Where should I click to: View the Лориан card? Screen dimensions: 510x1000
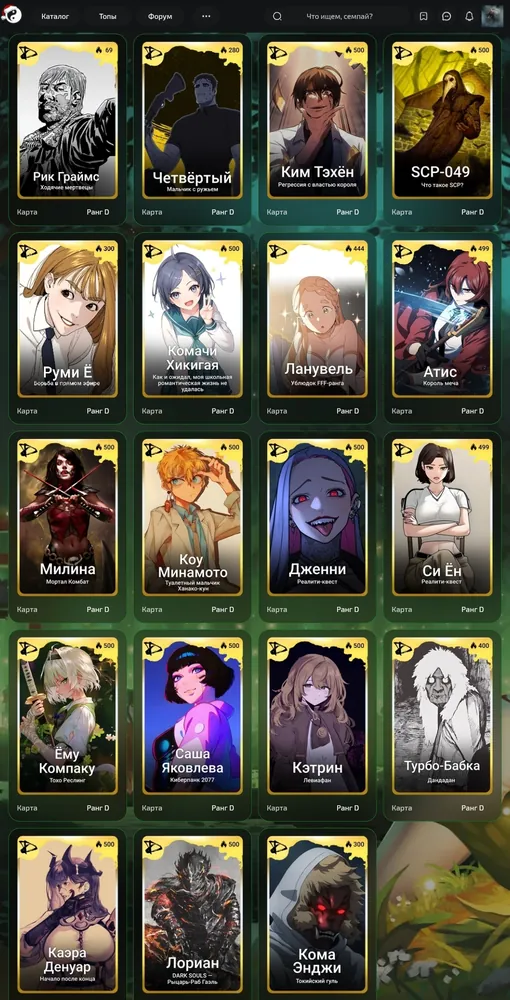tap(192, 913)
